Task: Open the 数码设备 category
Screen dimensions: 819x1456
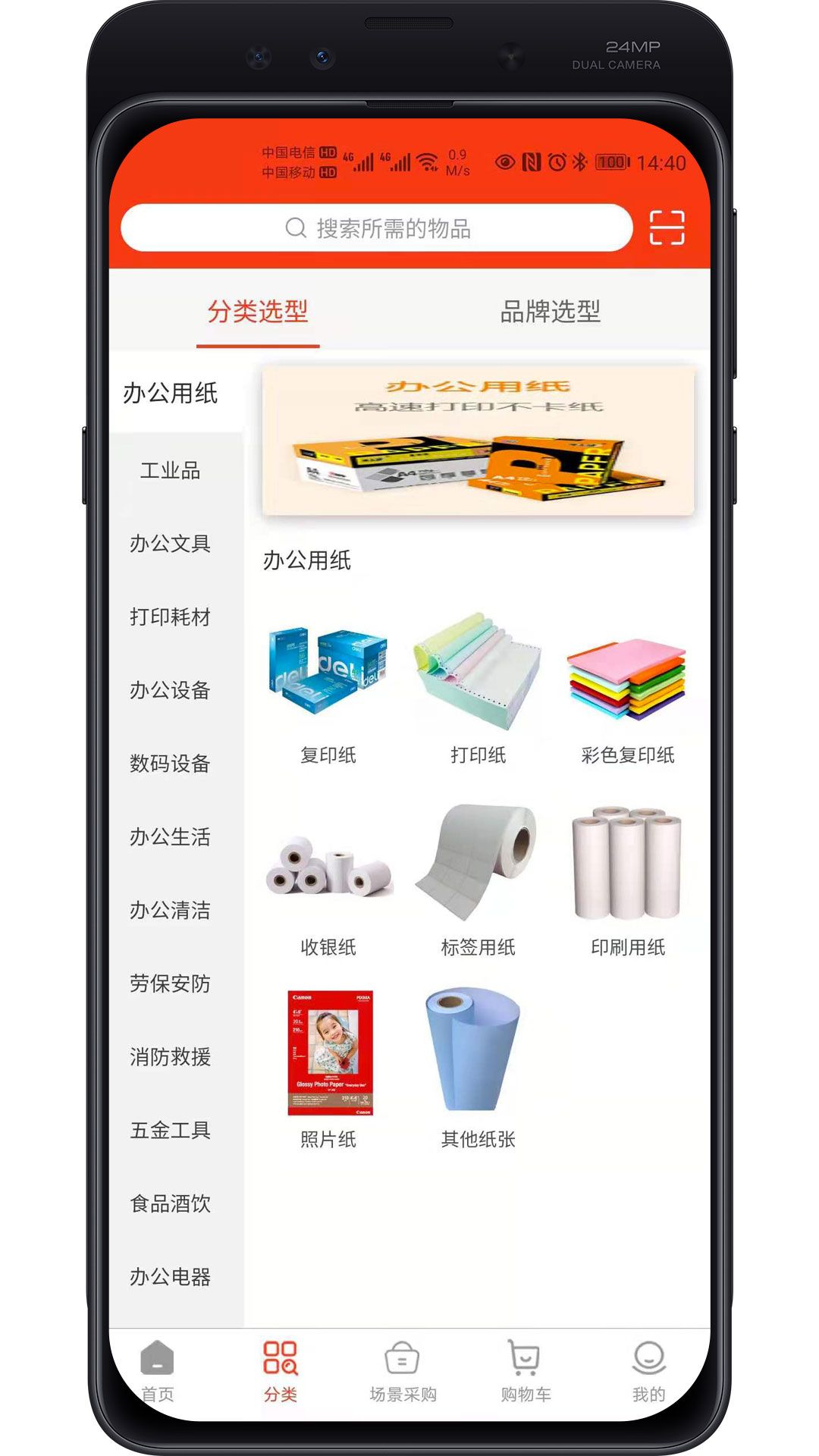Action: pyautogui.click(x=170, y=763)
